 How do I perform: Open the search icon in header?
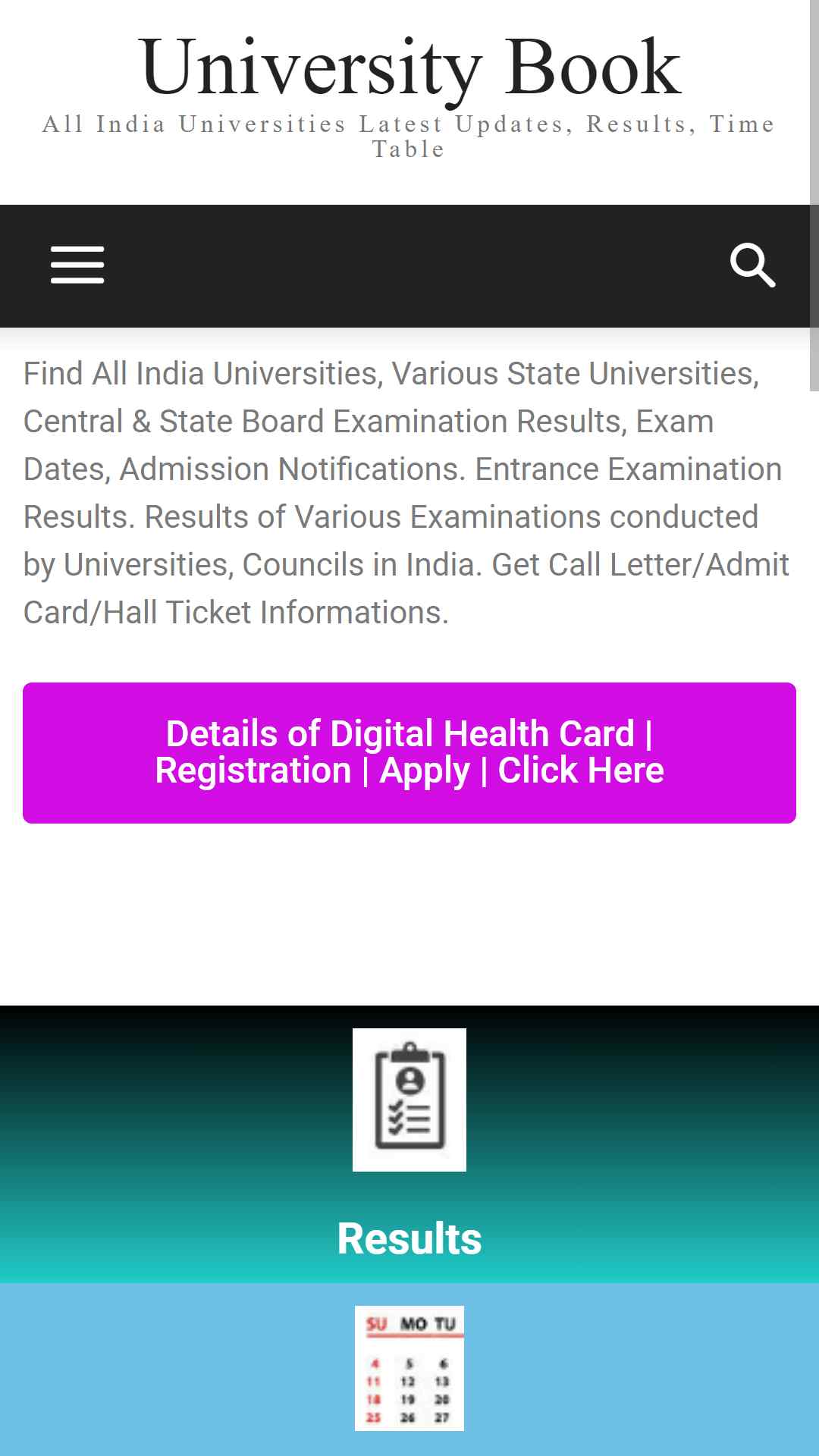click(752, 265)
